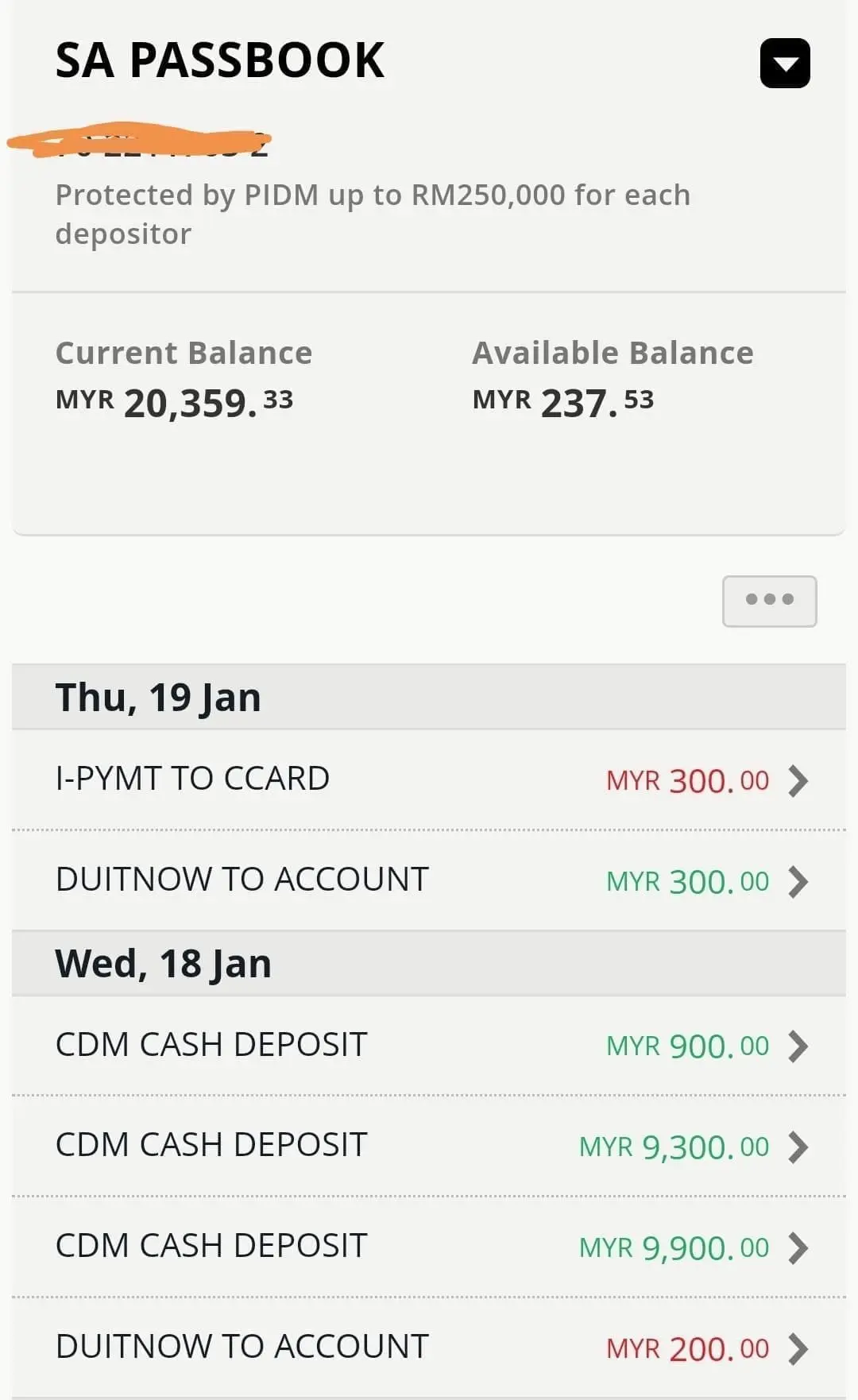This screenshot has height=1400, width=858.
Task: Open the CDM cash deposit of MYR 900.00
Action: coord(429,1046)
